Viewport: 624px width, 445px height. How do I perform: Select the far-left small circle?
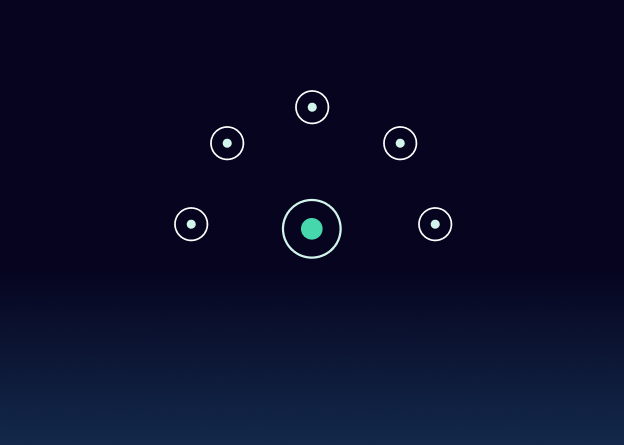click(x=191, y=224)
